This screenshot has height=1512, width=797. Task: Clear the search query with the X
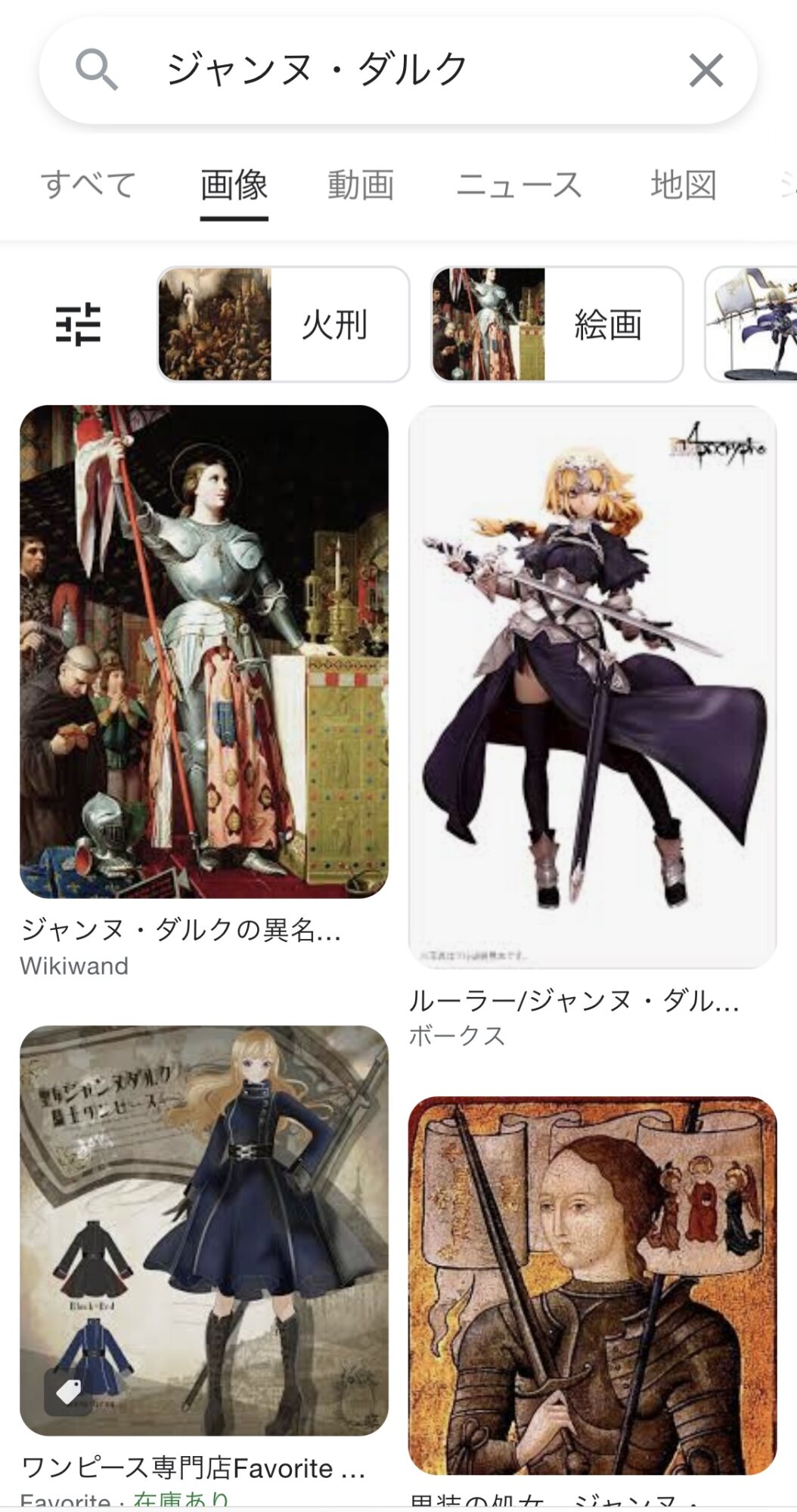coord(706,70)
